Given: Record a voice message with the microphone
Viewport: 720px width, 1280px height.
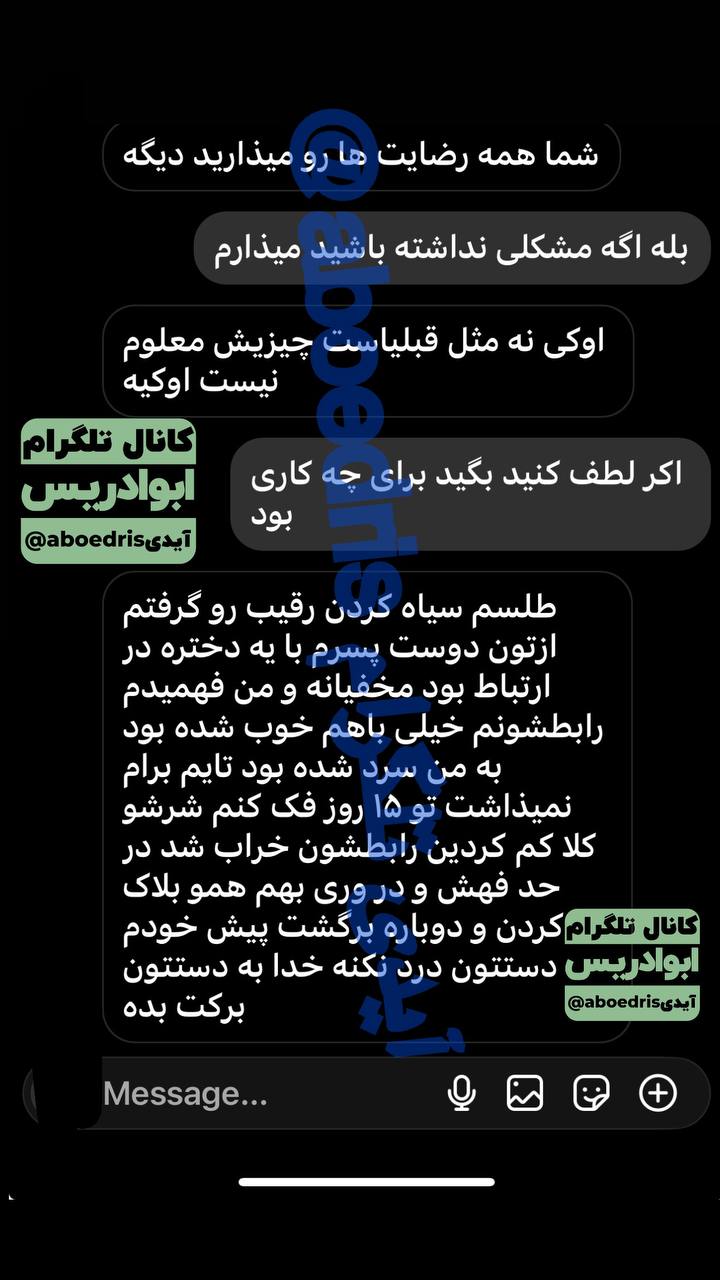Looking at the screenshot, I should (x=461, y=1094).
